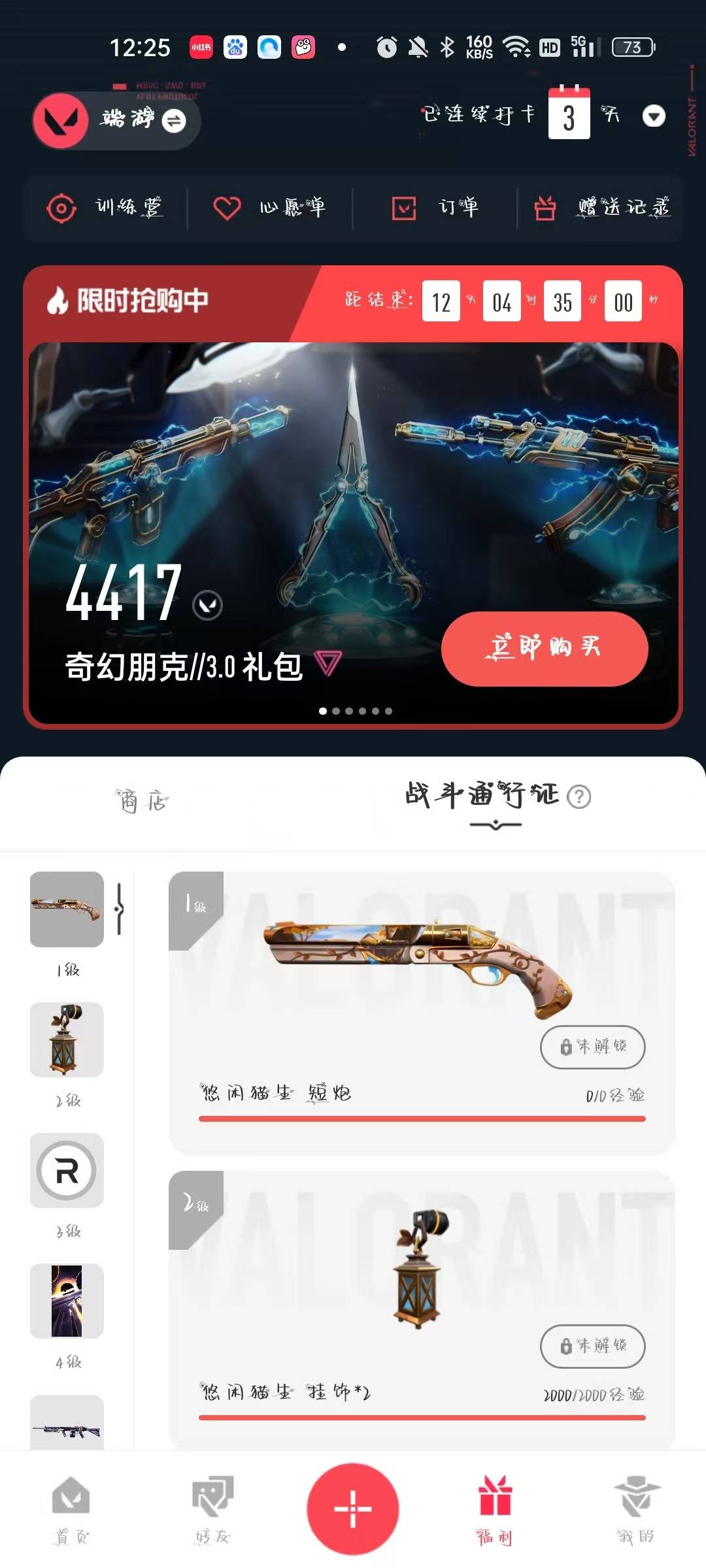The image size is (706, 1568).
Task: Expand the check-in dropdown arrow
Action: click(654, 116)
